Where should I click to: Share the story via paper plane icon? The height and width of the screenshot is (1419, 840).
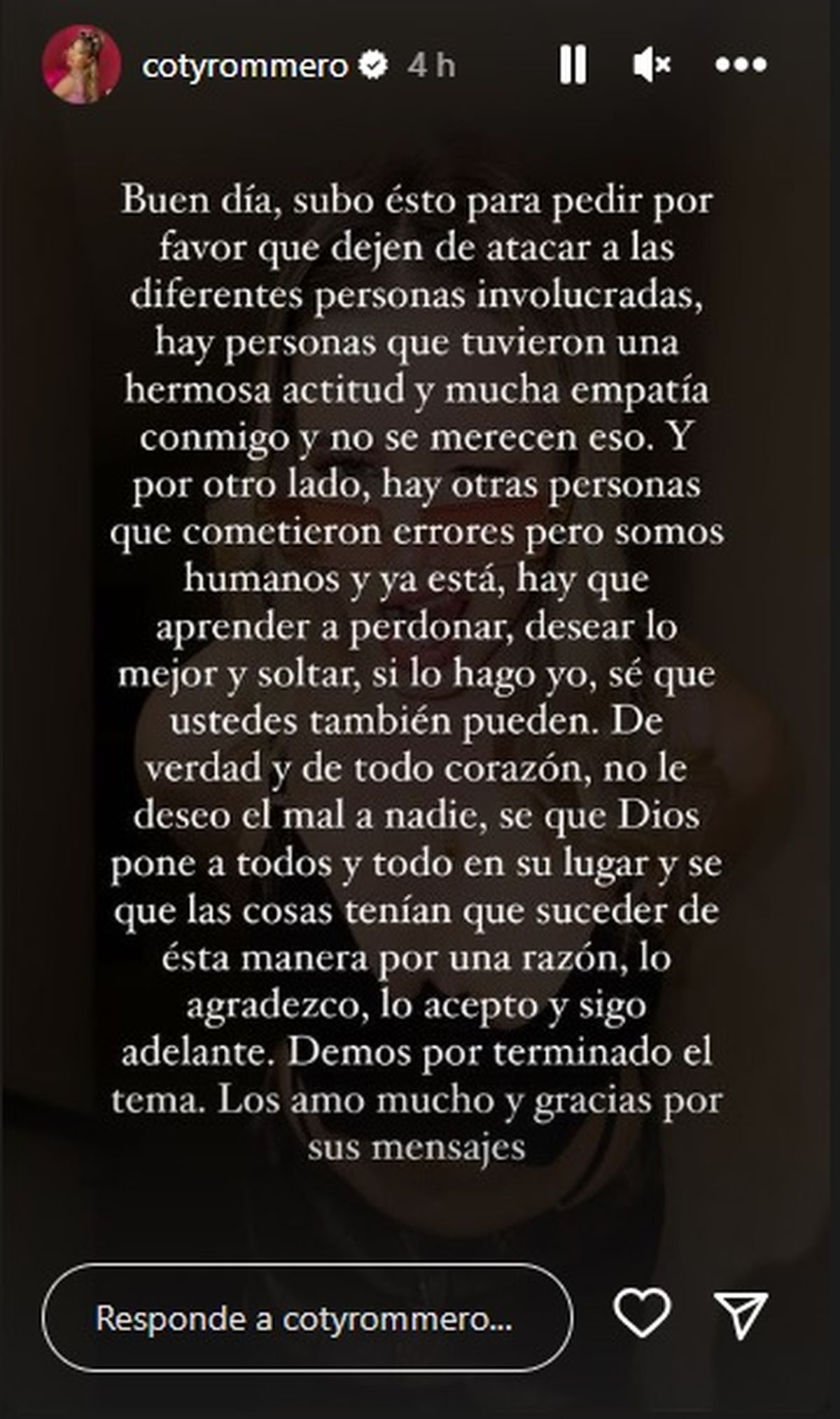point(741,1315)
